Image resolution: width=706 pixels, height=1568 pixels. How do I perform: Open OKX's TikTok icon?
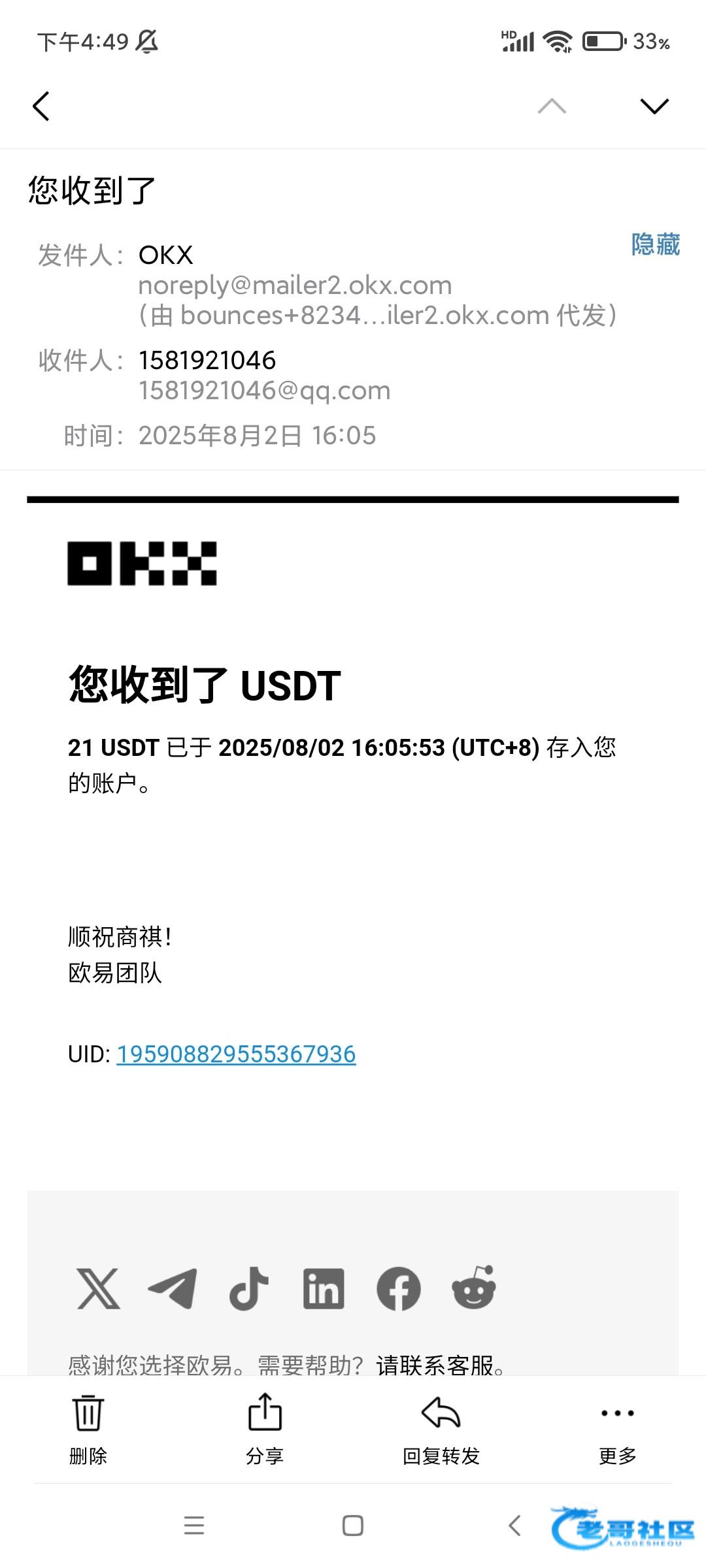(x=249, y=1288)
